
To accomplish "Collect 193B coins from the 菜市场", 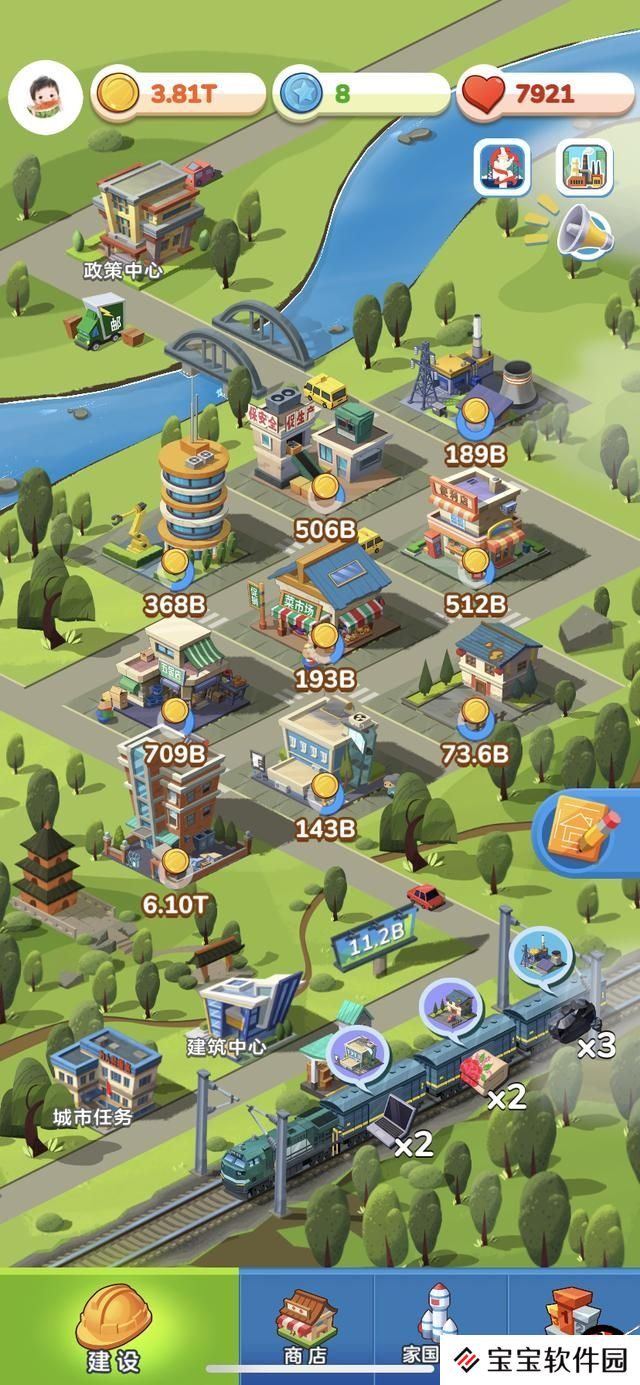I will point(324,636).
